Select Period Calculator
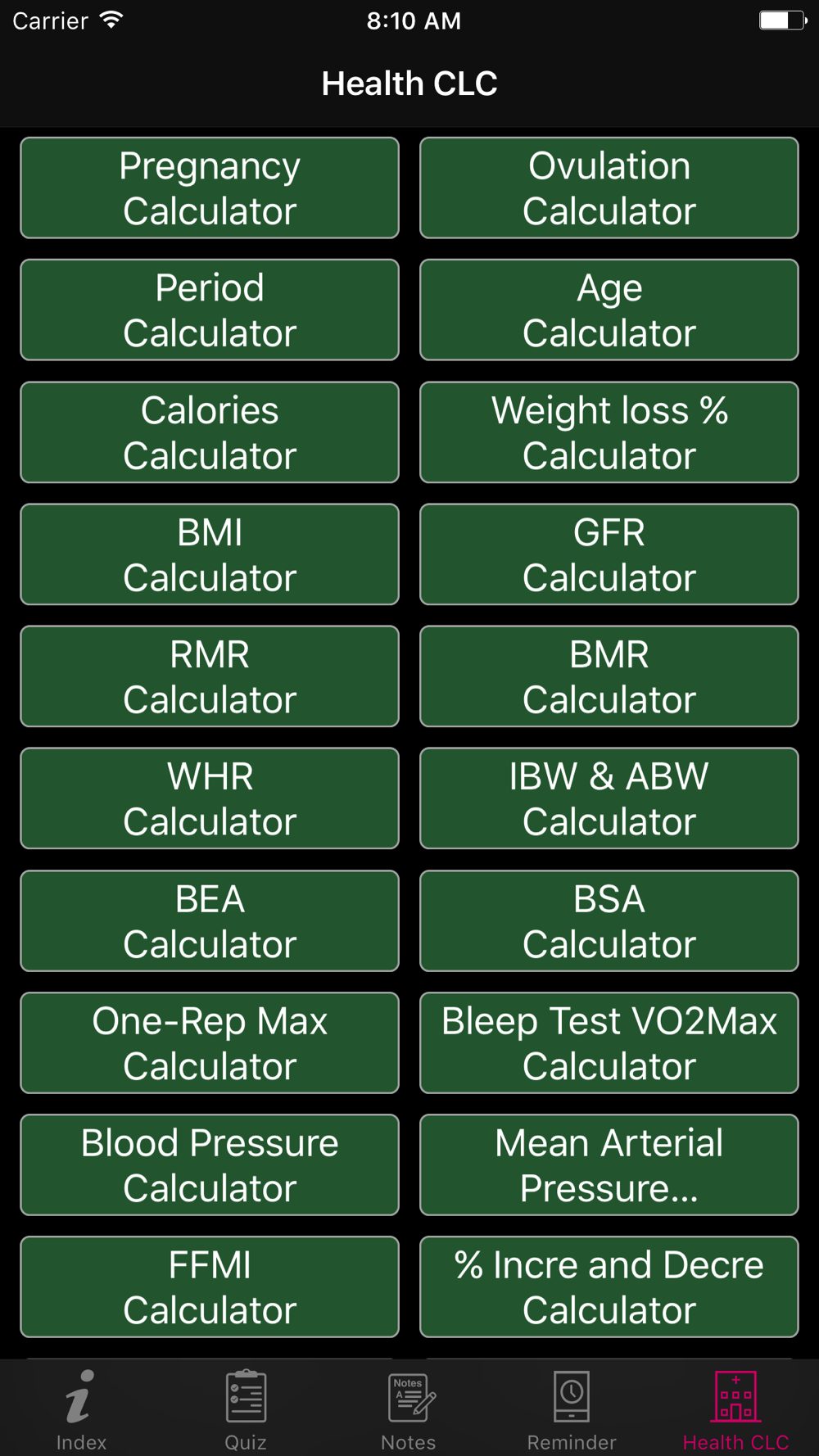The image size is (819, 1456). [210, 310]
